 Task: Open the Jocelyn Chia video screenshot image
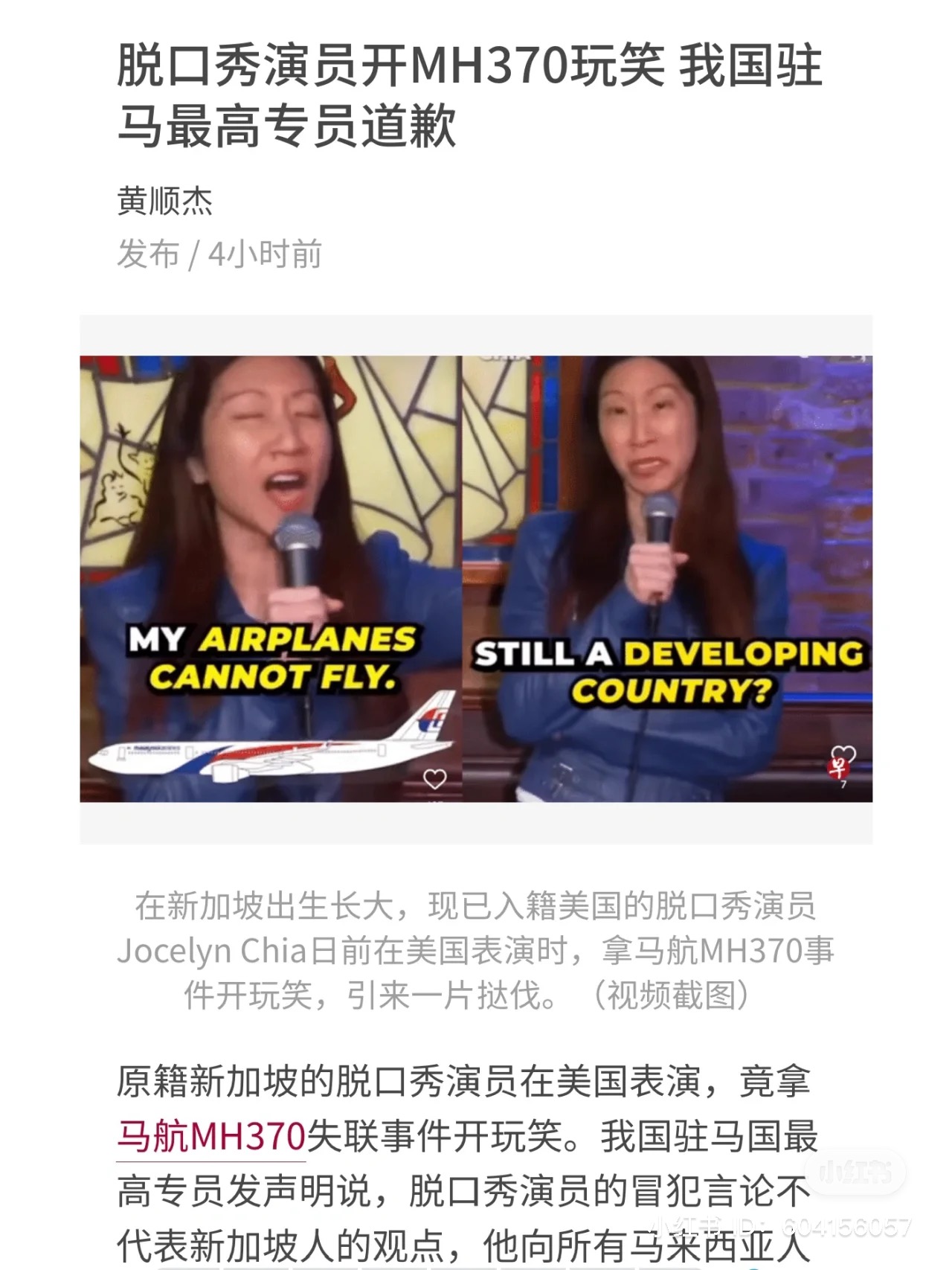point(476,578)
